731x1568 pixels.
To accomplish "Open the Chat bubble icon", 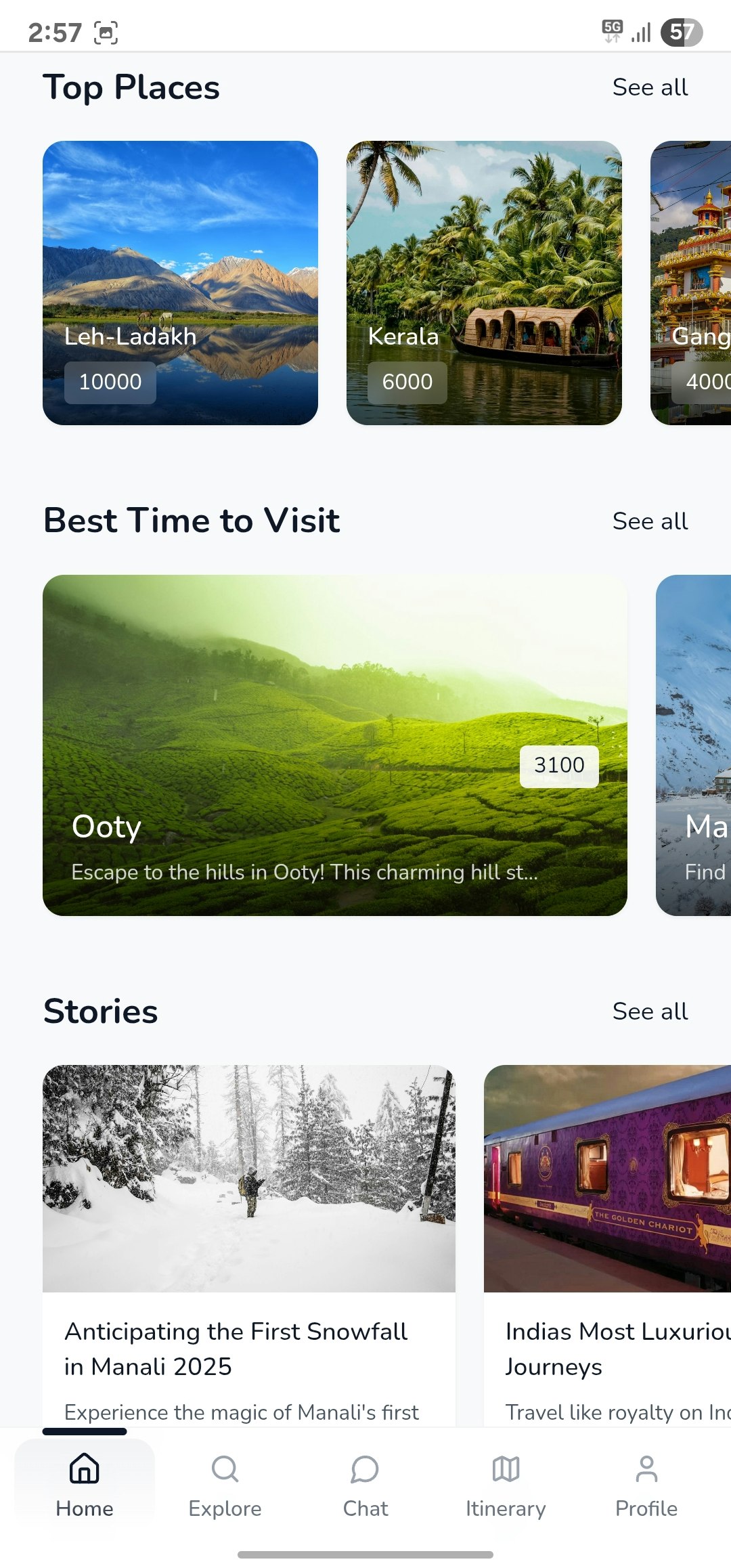I will point(365,1471).
